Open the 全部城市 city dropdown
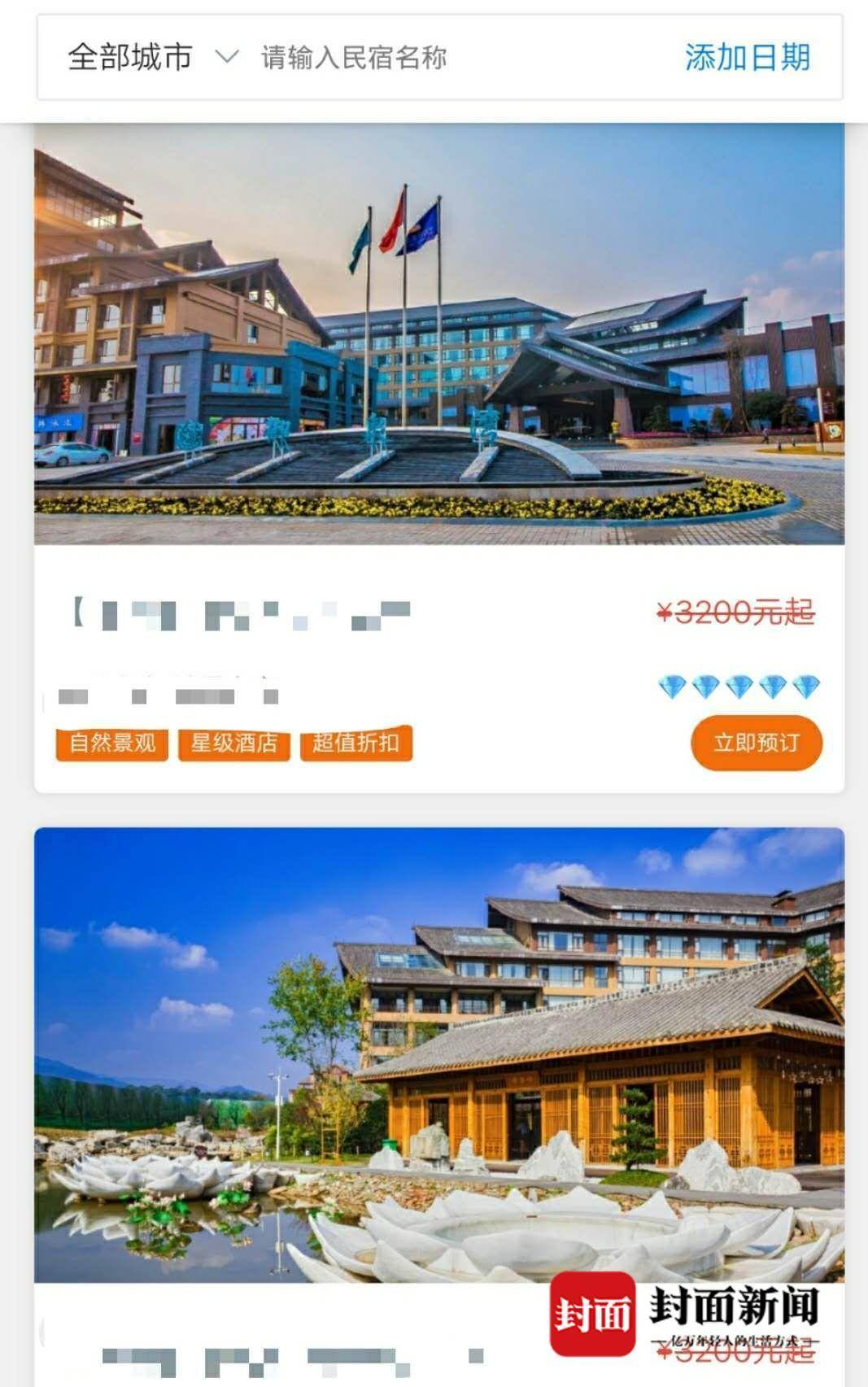868x1387 pixels. (x=152, y=58)
